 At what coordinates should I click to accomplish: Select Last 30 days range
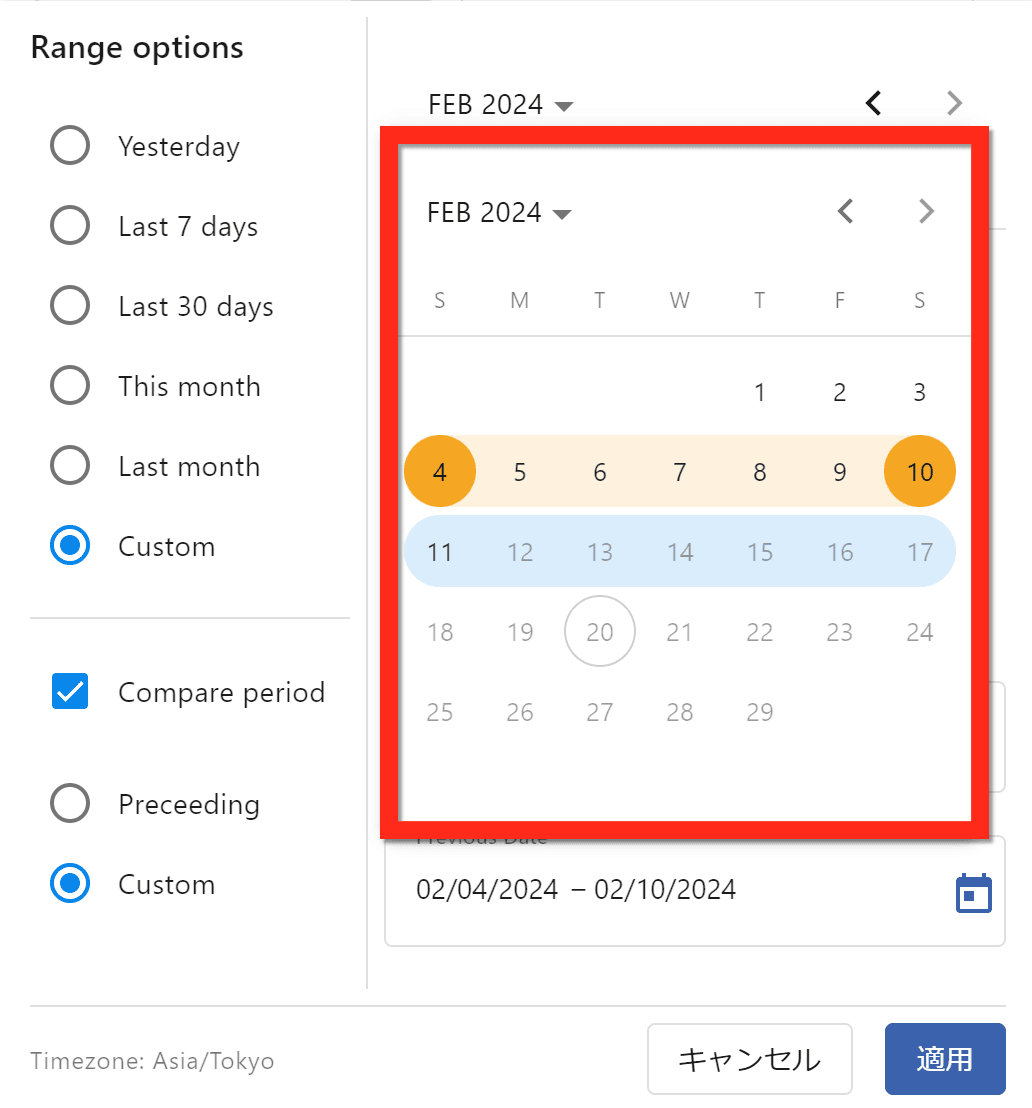click(x=70, y=307)
